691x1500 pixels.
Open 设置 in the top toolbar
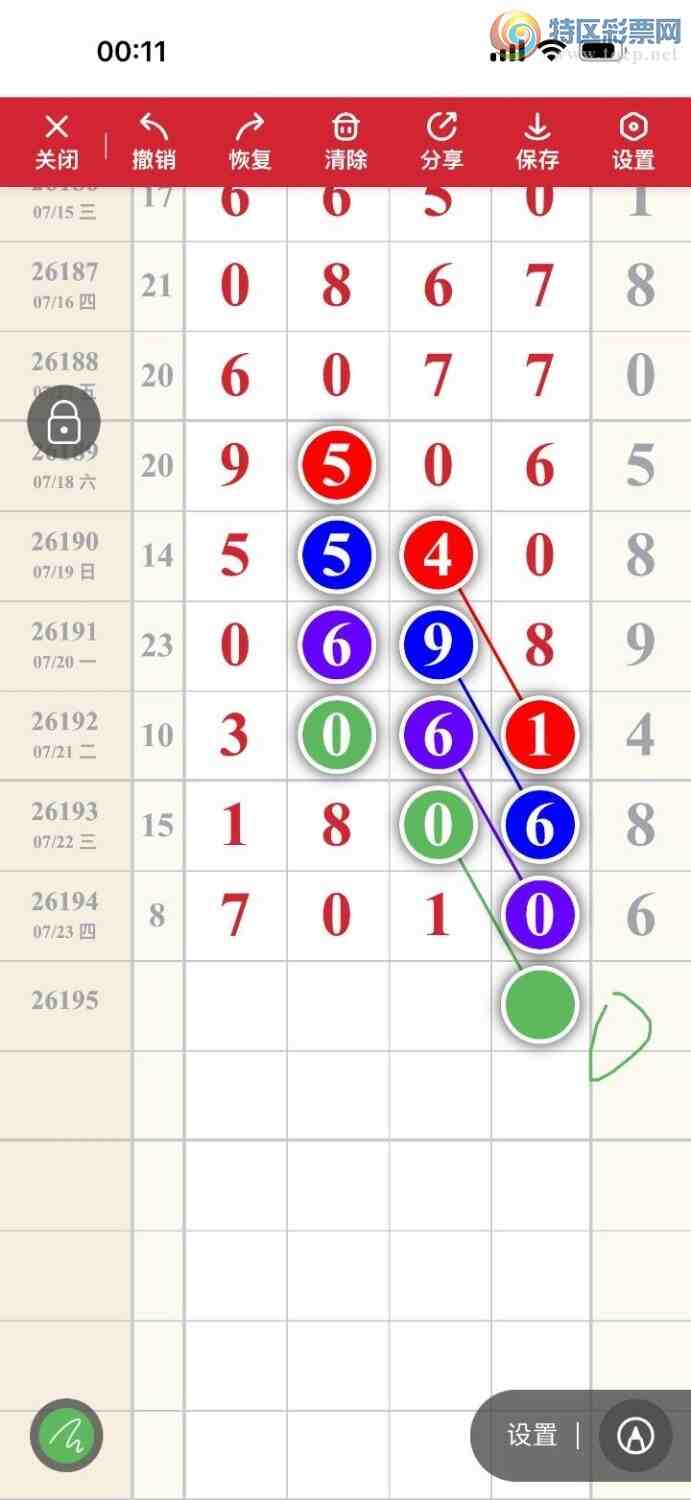[x=634, y=142]
